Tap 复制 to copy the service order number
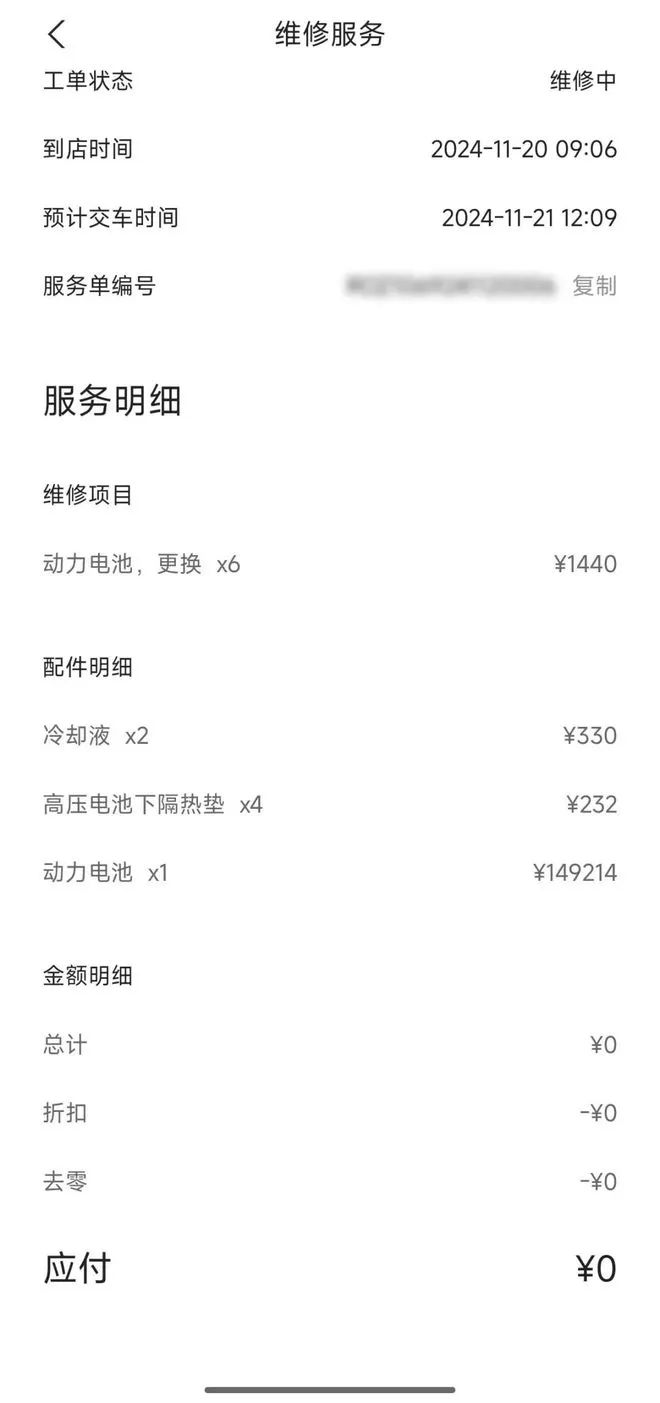The image size is (660, 1403). click(594, 286)
